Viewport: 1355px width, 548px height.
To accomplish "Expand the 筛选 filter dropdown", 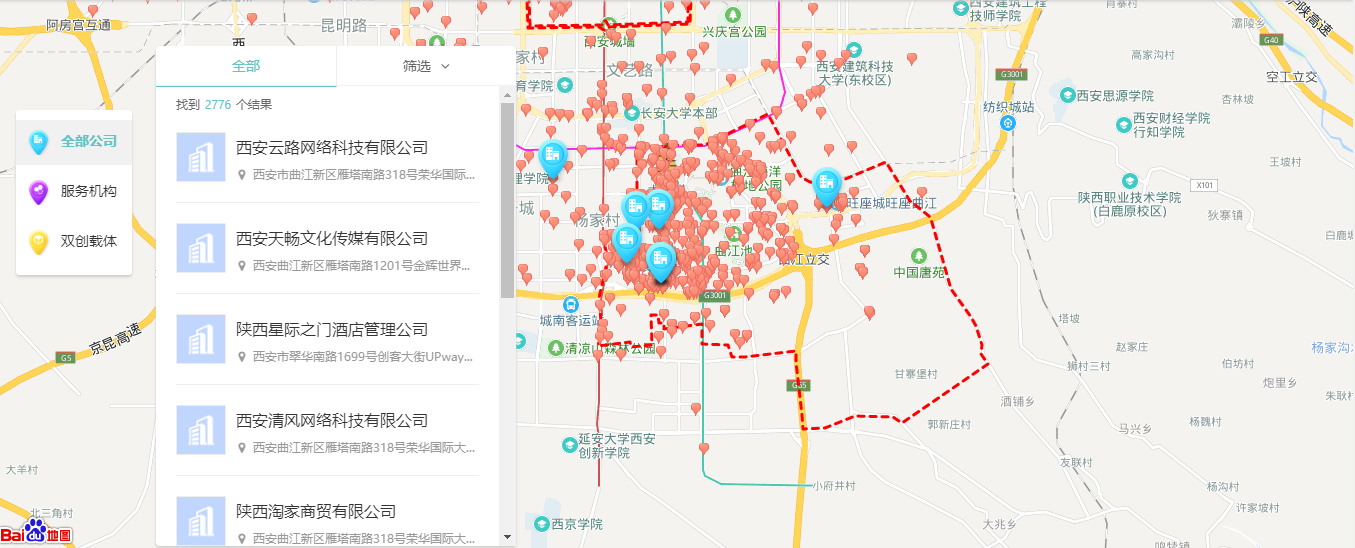I will tap(426, 66).
